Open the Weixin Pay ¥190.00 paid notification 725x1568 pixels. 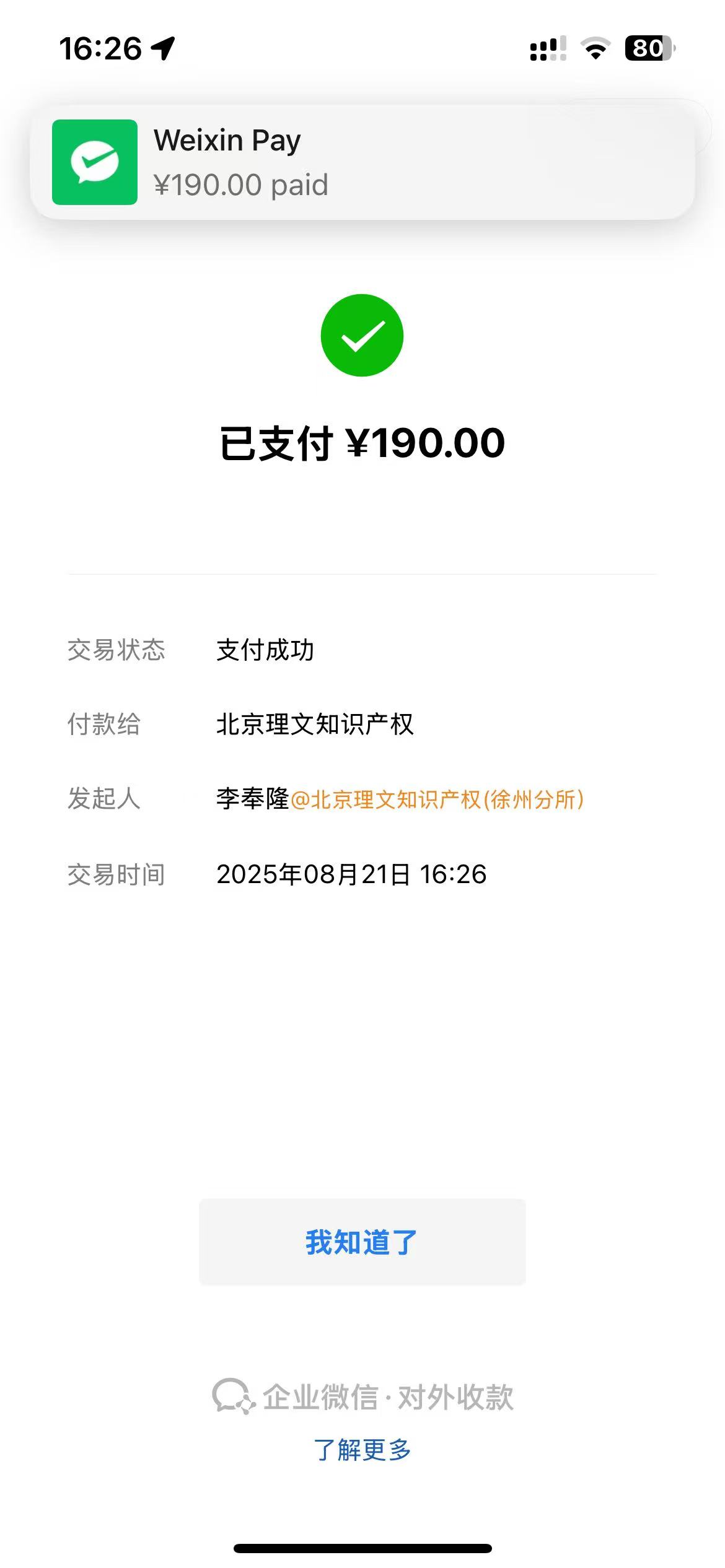pos(362,162)
